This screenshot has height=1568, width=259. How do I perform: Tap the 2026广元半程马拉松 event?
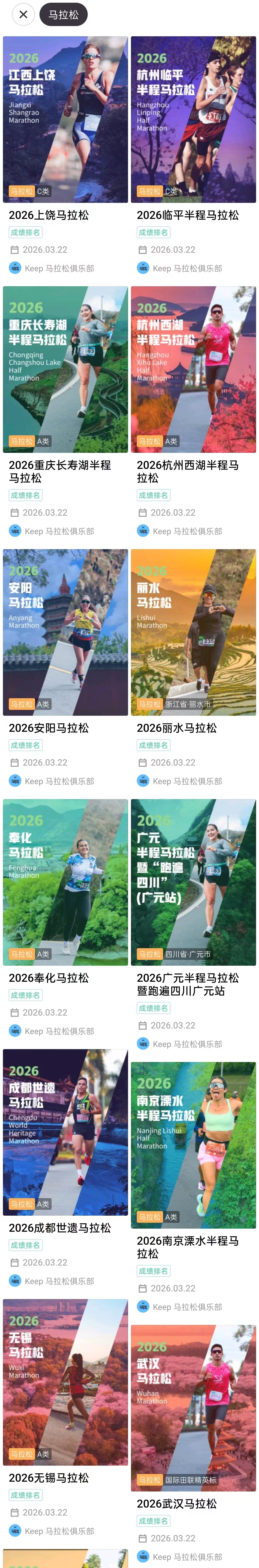pos(193,882)
